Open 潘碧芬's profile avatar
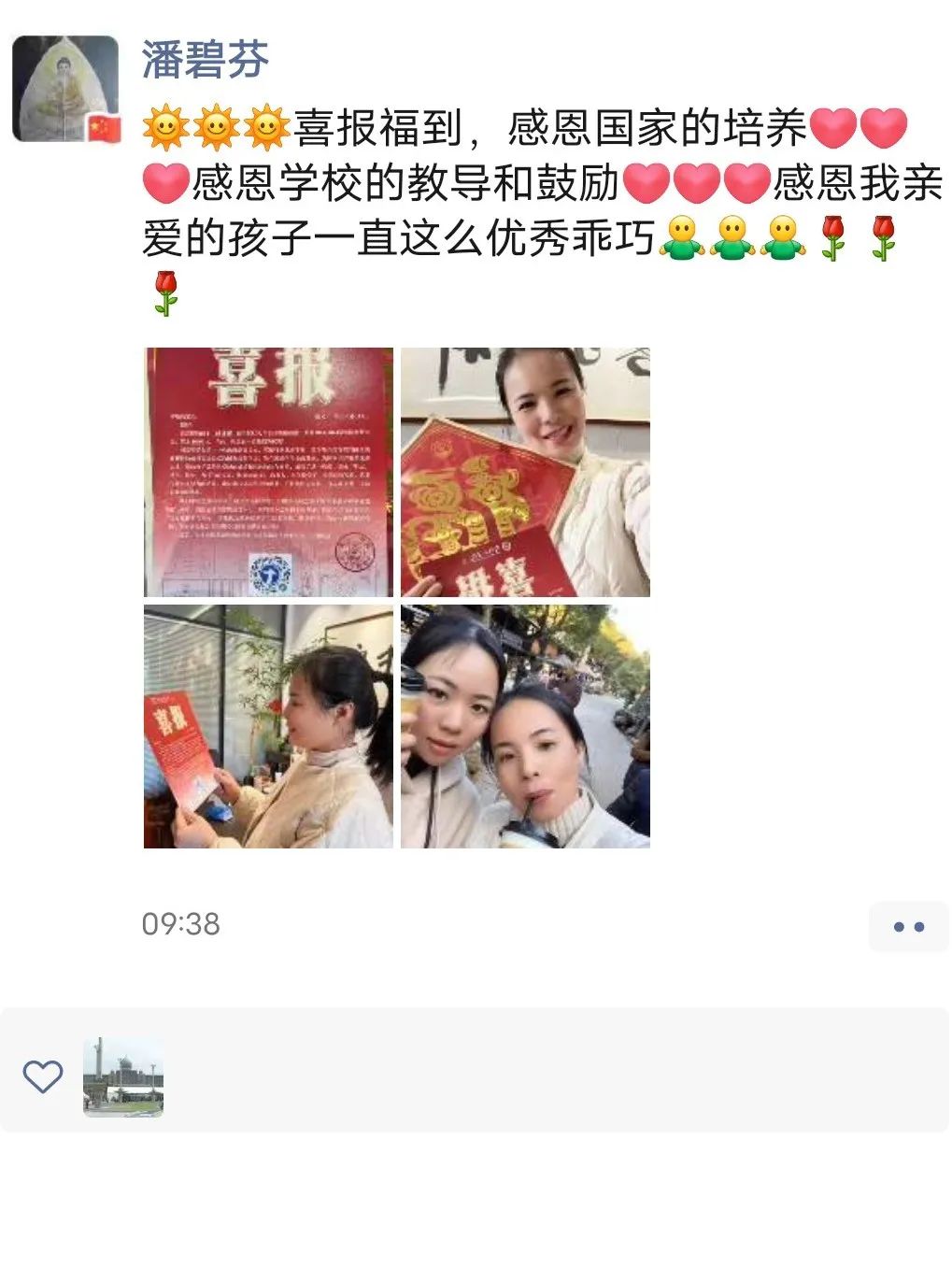The height and width of the screenshot is (1268, 952). point(65,90)
